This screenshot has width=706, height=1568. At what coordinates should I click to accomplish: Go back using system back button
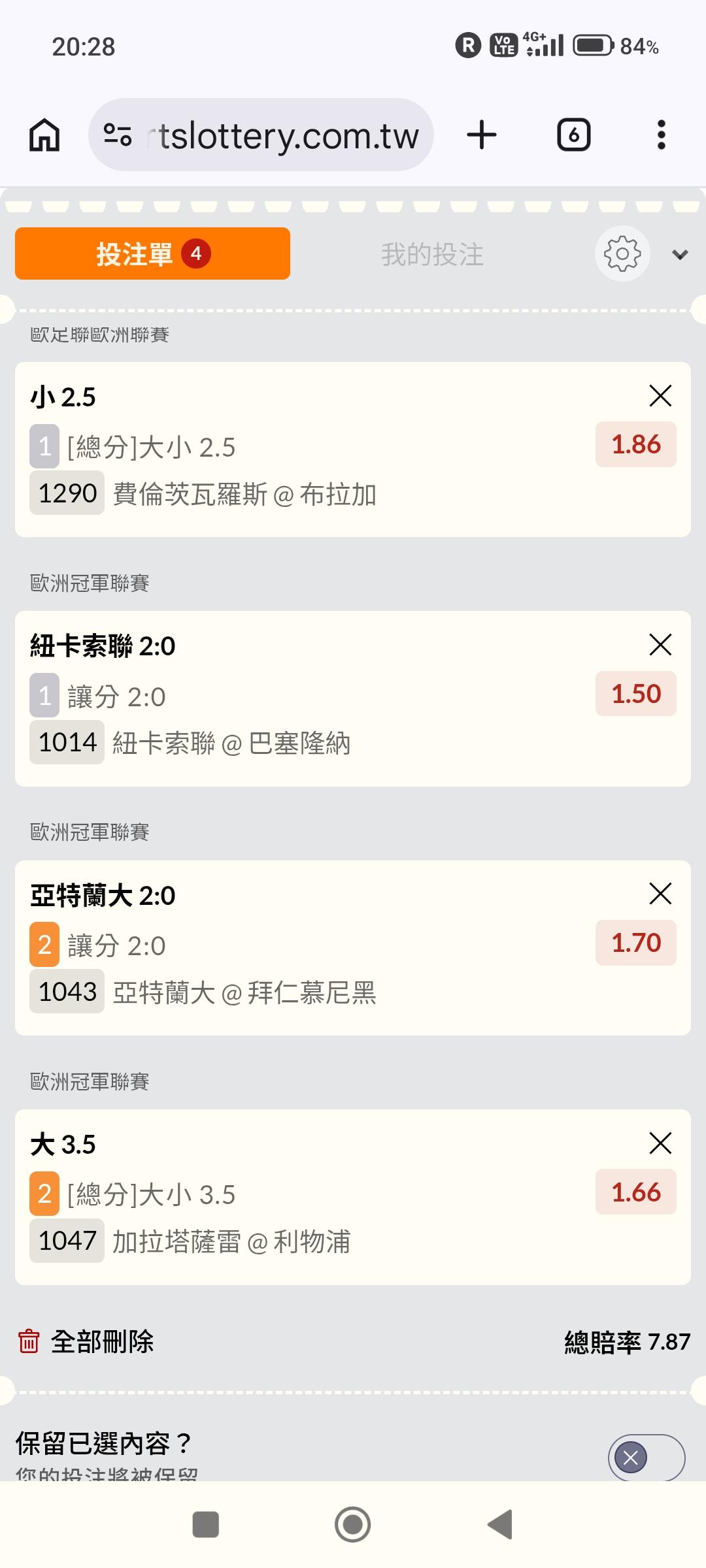[500, 1525]
